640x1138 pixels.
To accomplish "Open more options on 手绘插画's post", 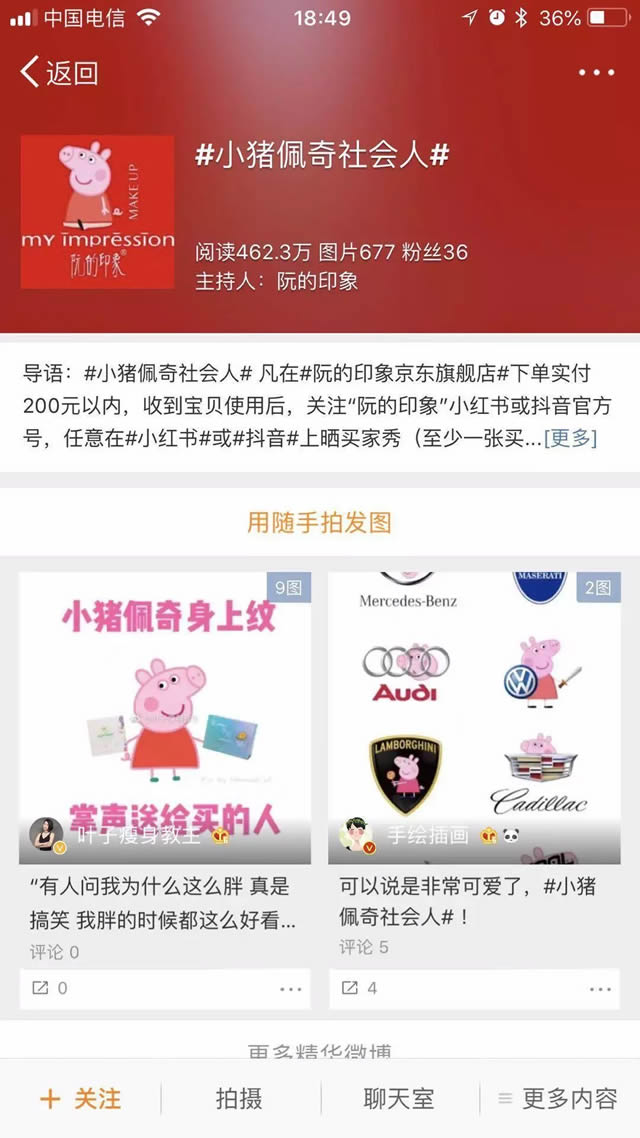I will pyautogui.click(x=600, y=989).
